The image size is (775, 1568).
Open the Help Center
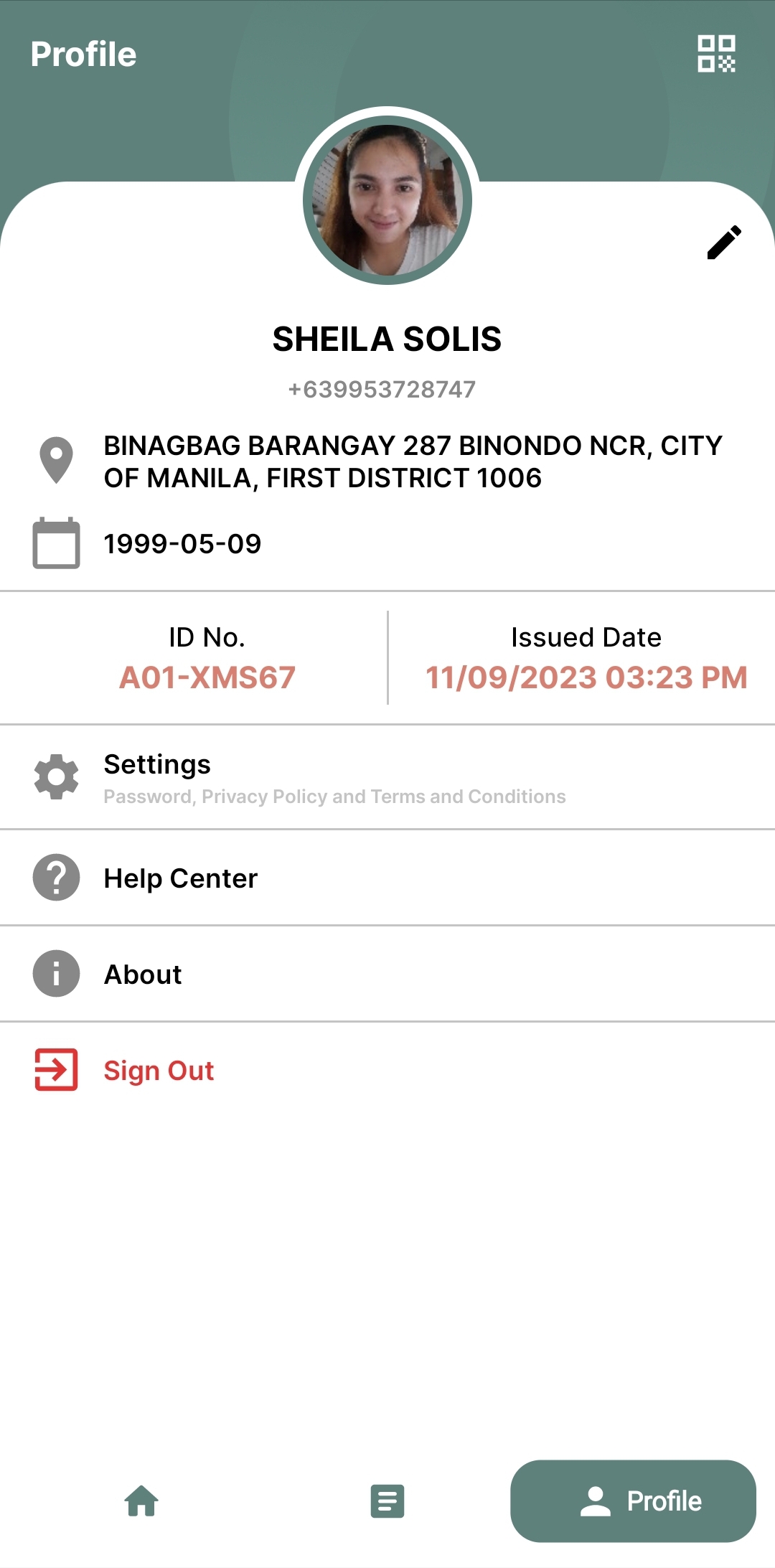click(x=387, y=878)
